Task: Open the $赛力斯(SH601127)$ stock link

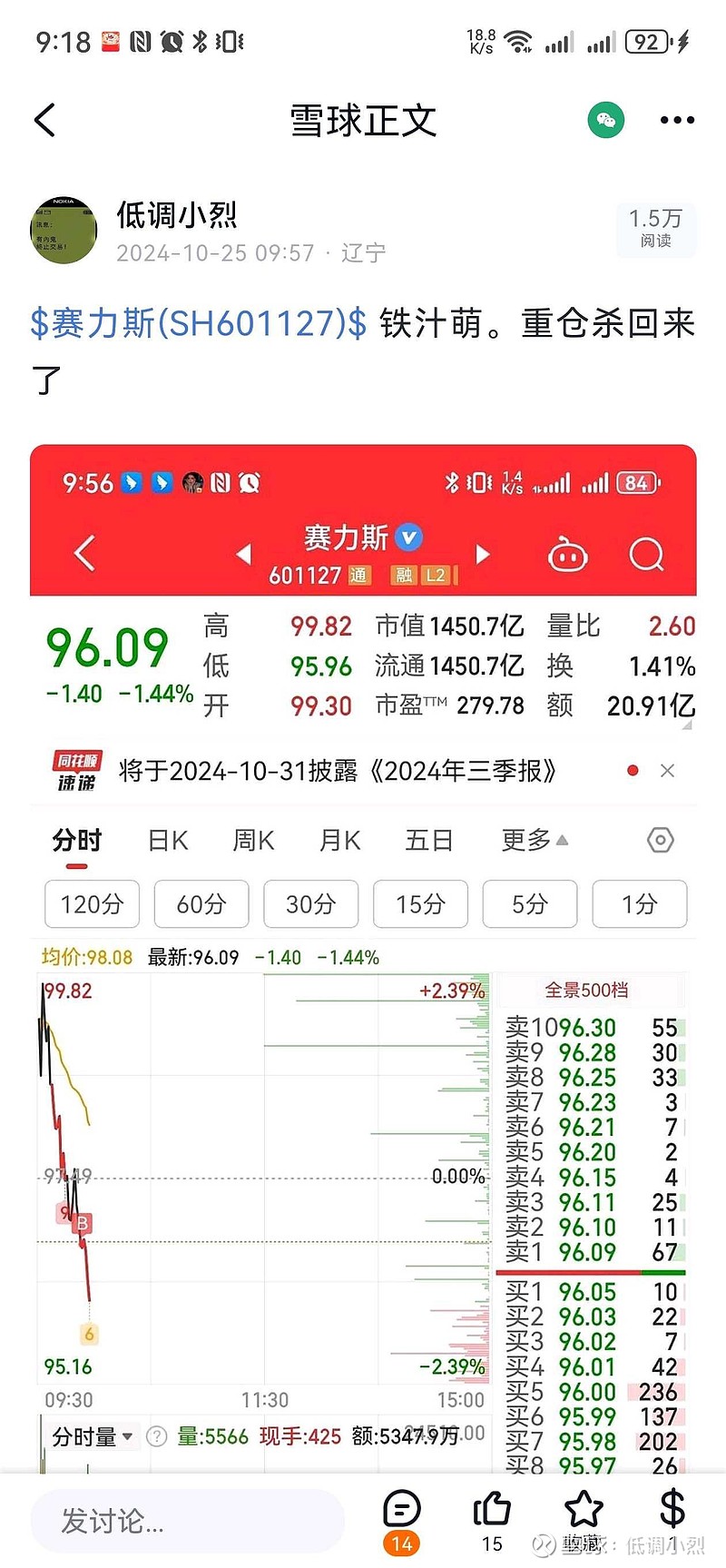Action: [199, 323]
